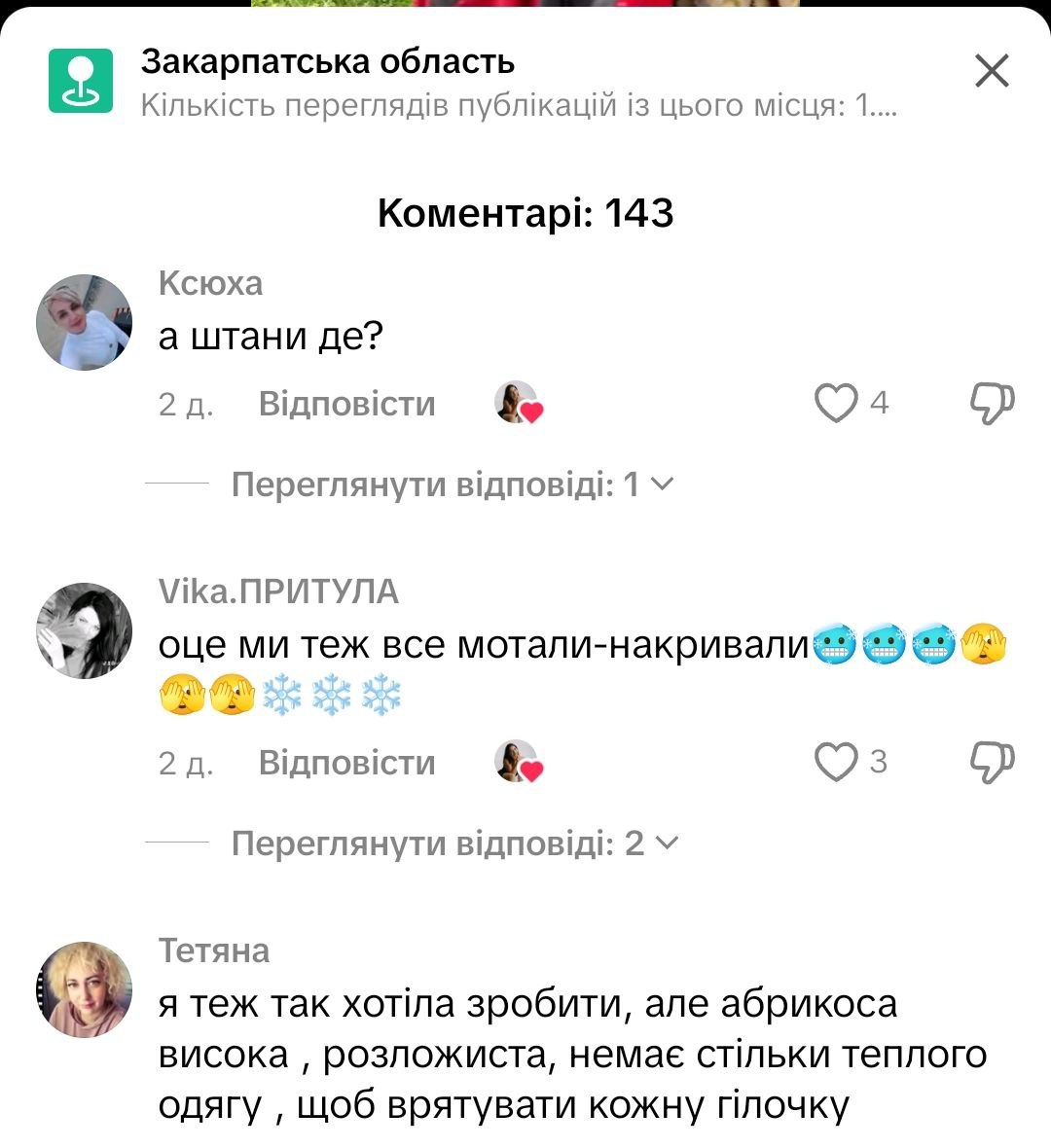This screenshot has height=1148, width=1051.
Task: Like Ксюха's comment
Action: point(836,403)
